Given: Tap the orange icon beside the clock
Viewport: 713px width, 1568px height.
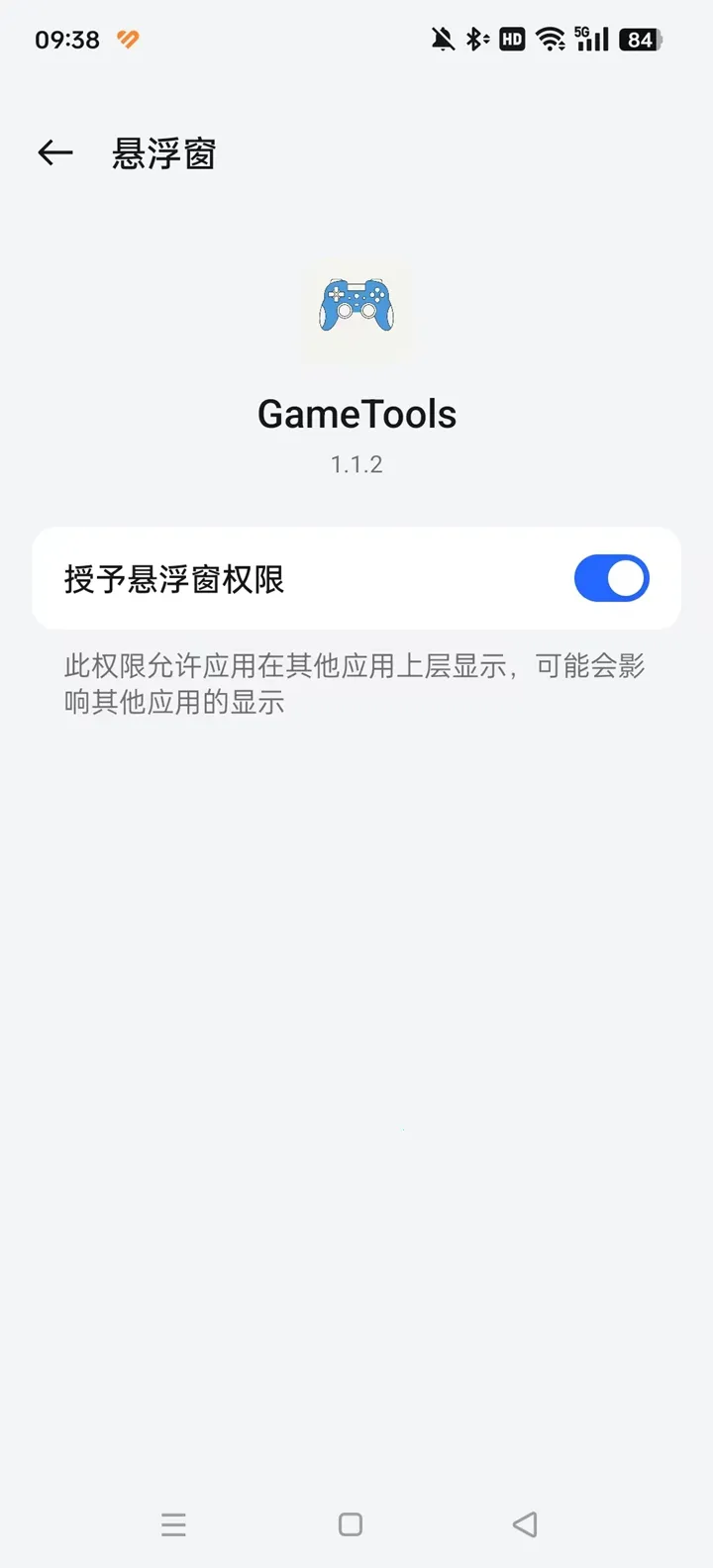Looking at the screenshot, I should coord(127,39).
